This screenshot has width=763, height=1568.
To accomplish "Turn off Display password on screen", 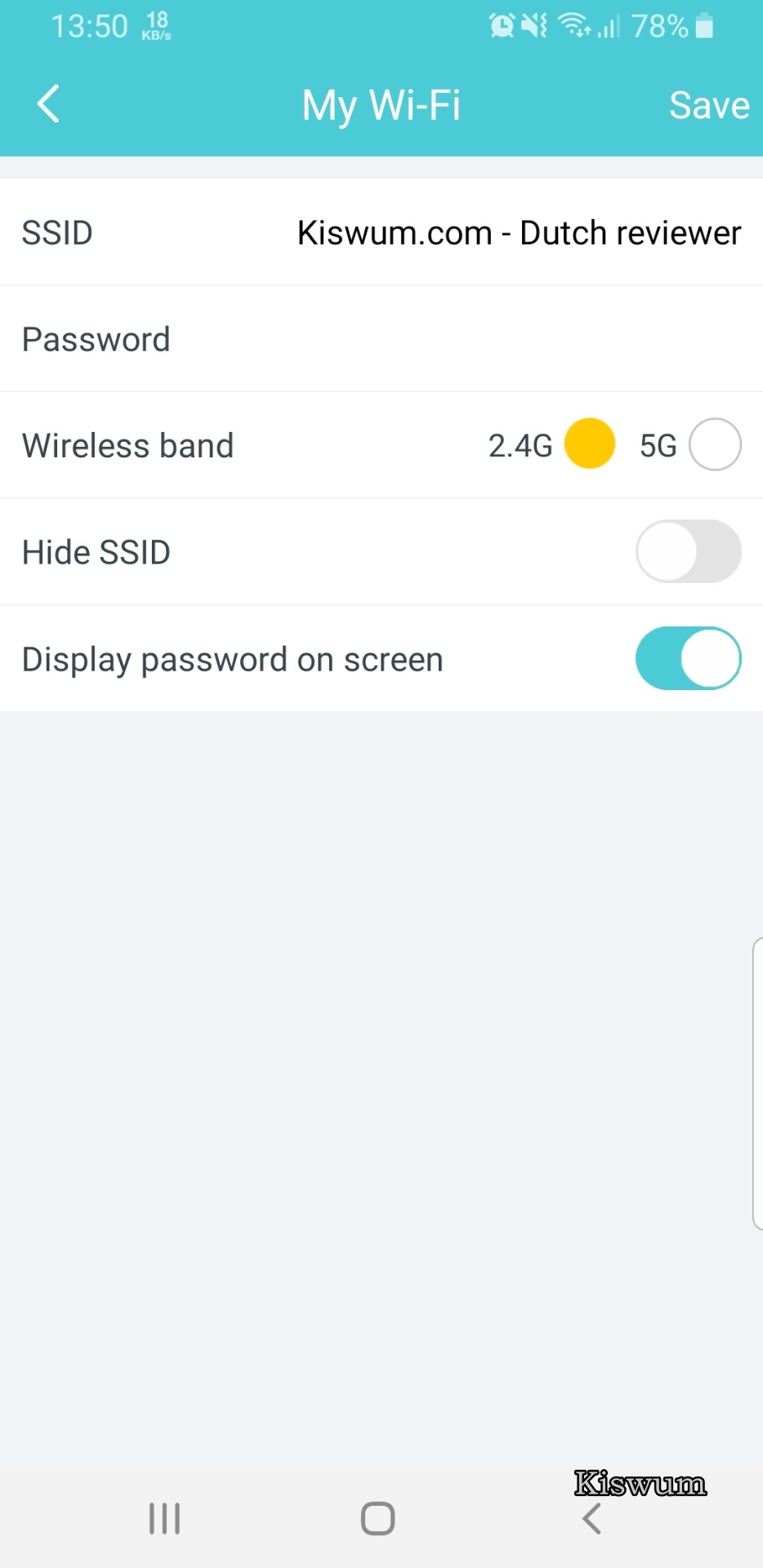I will [689, 658].
